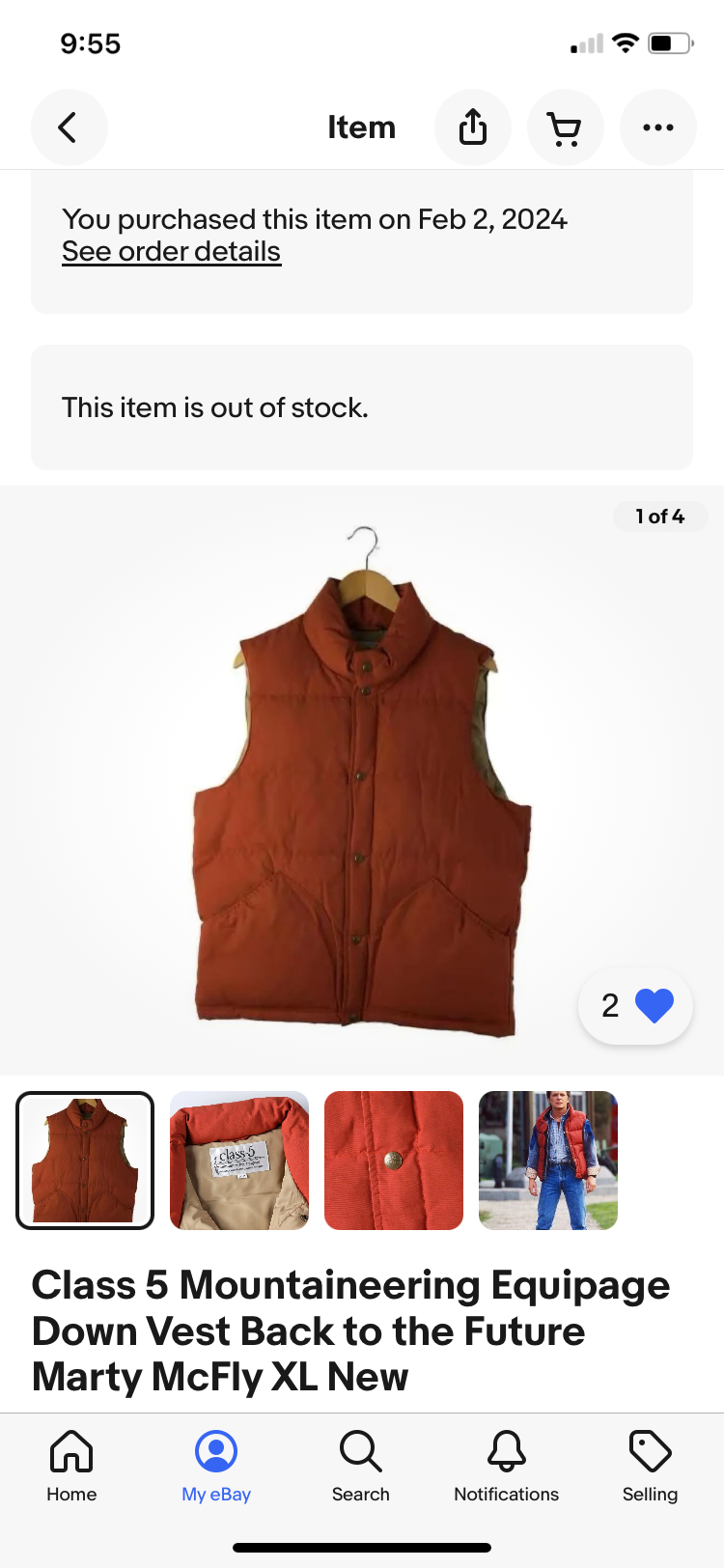Select the Class-5 label photo thumbnail
This screenshot has width=724, height=1568.
pyautogui.click(x=239, y=1161)
